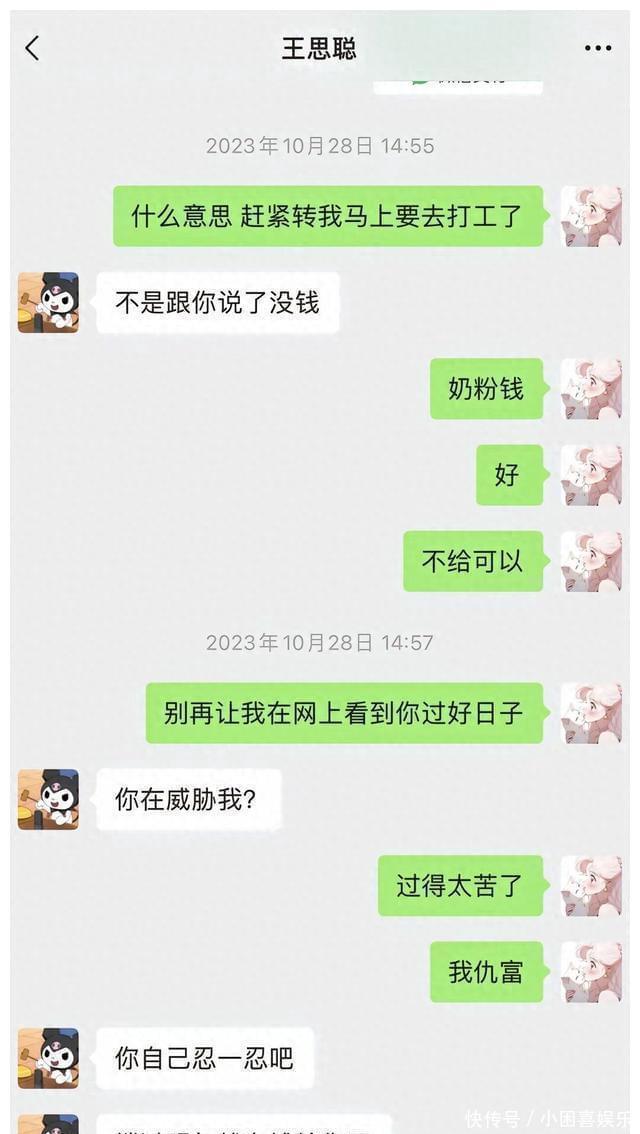Go back to the chat list
640x1134 pixels.
32,48
